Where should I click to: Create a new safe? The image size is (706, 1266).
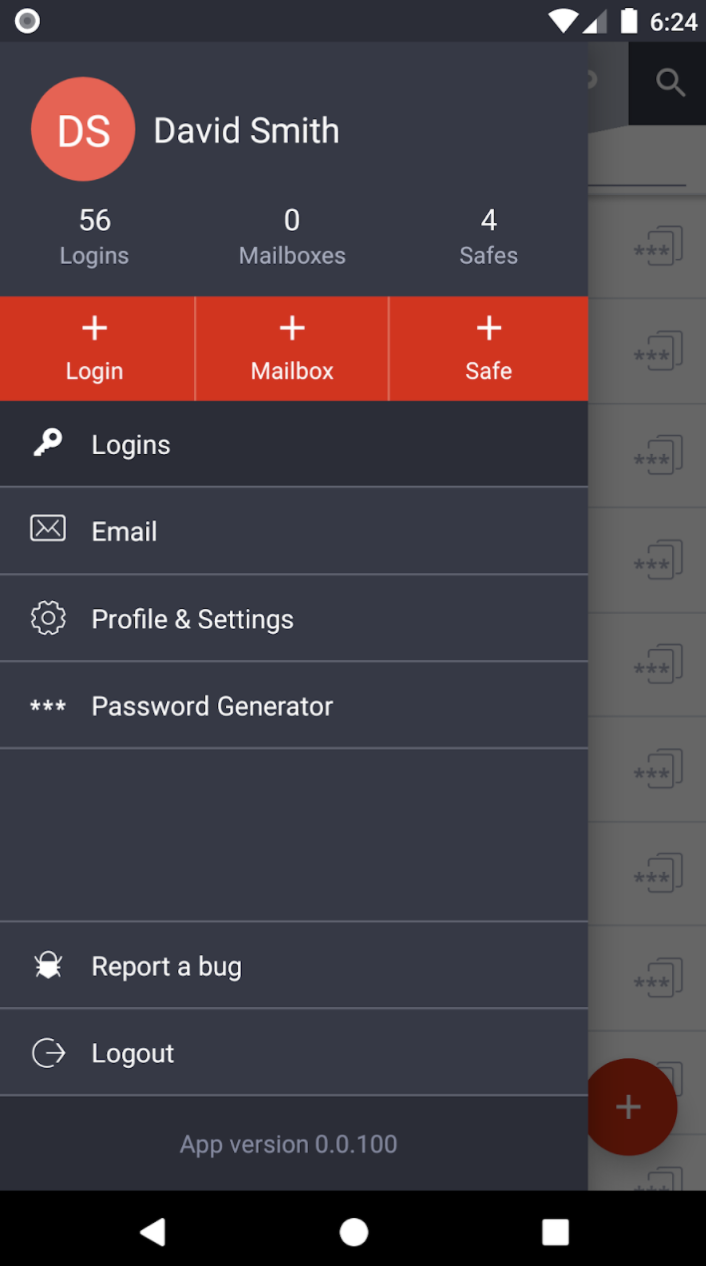pos(488,348)
